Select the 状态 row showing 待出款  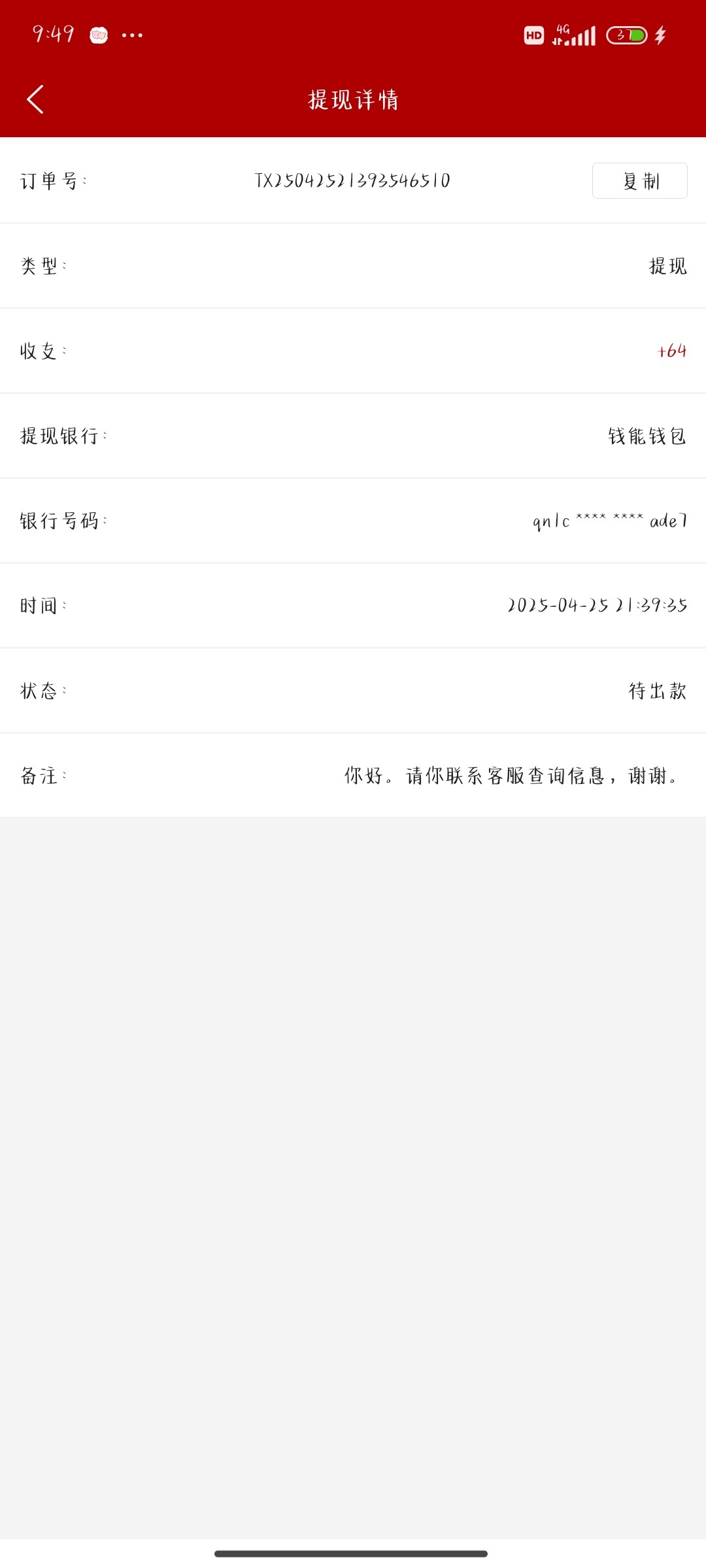(656, 692)
